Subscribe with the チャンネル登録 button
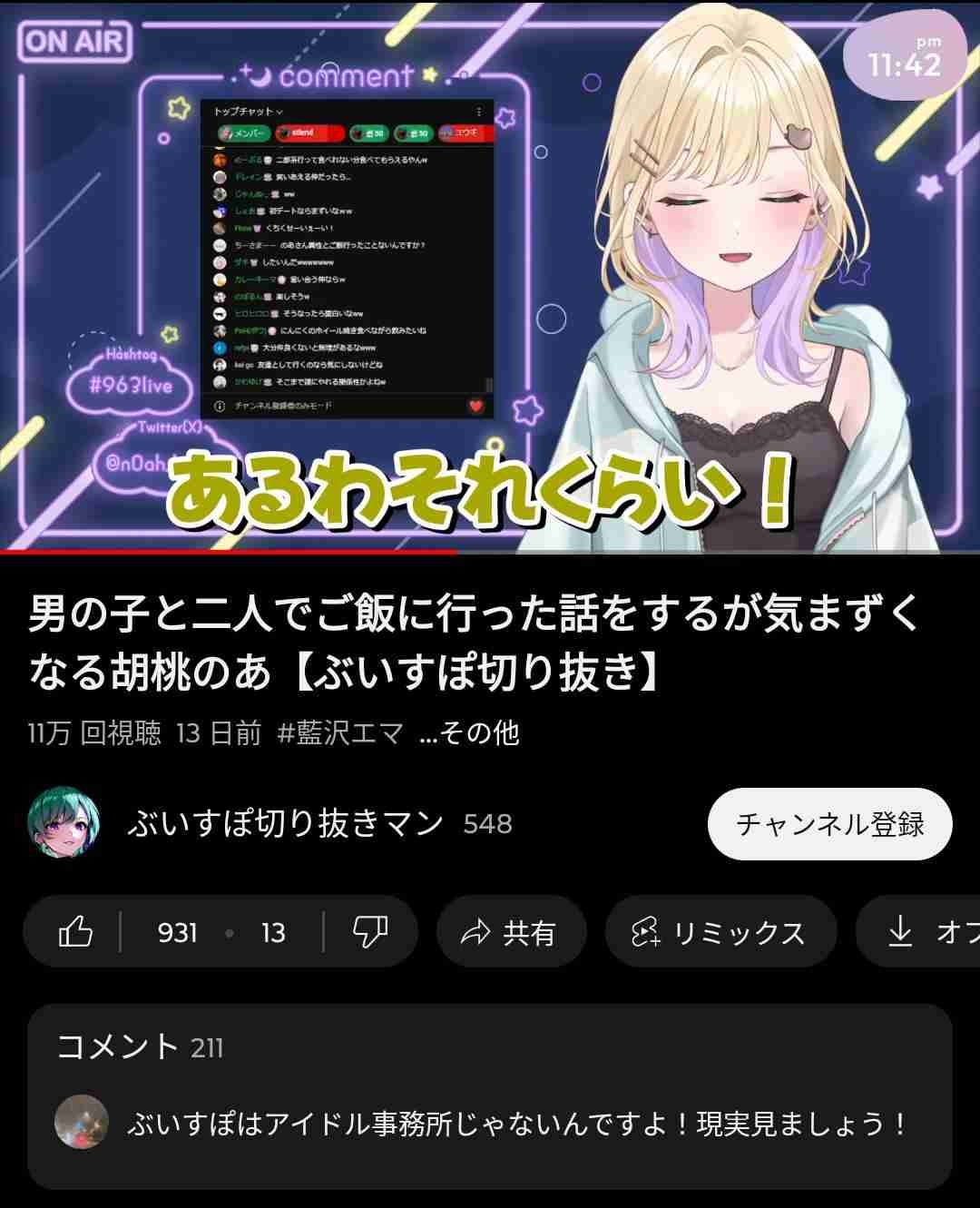The height and width of the screenshot is (1208, 980). tap(829, 823)
